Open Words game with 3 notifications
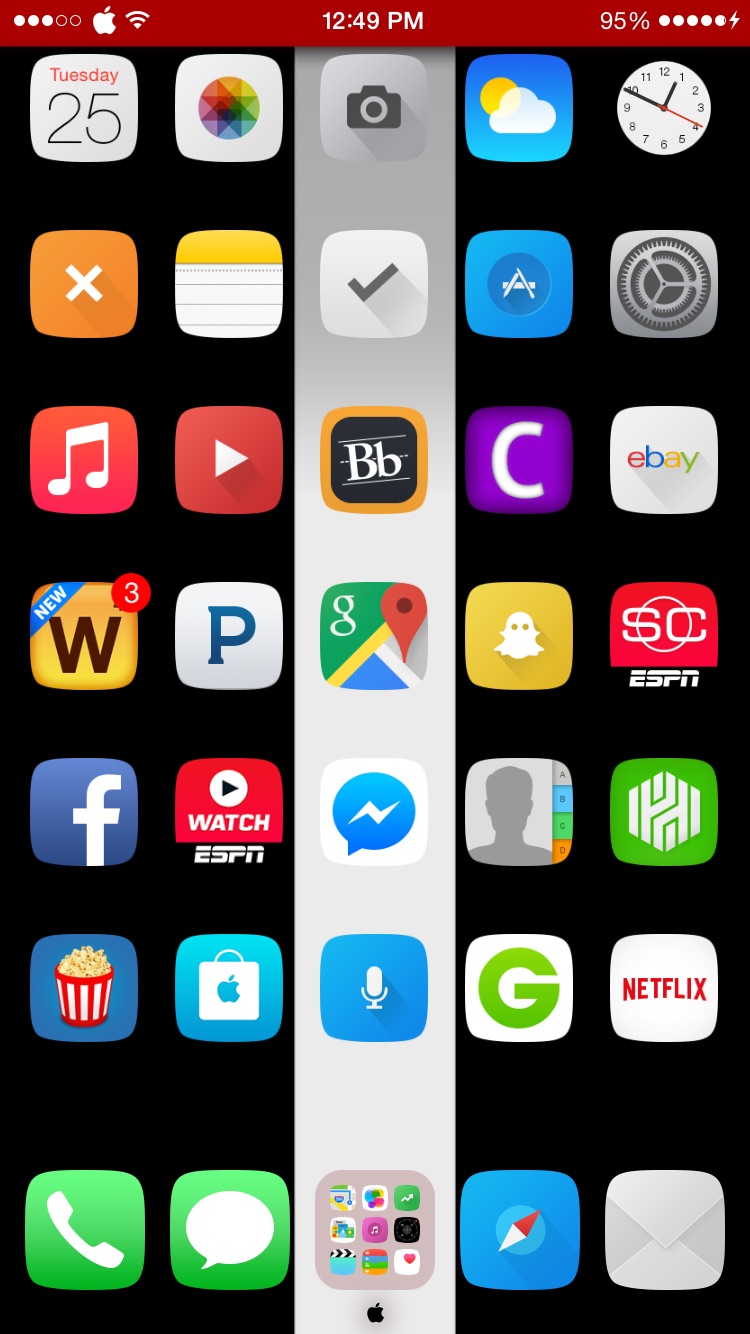 pos(84,636)
